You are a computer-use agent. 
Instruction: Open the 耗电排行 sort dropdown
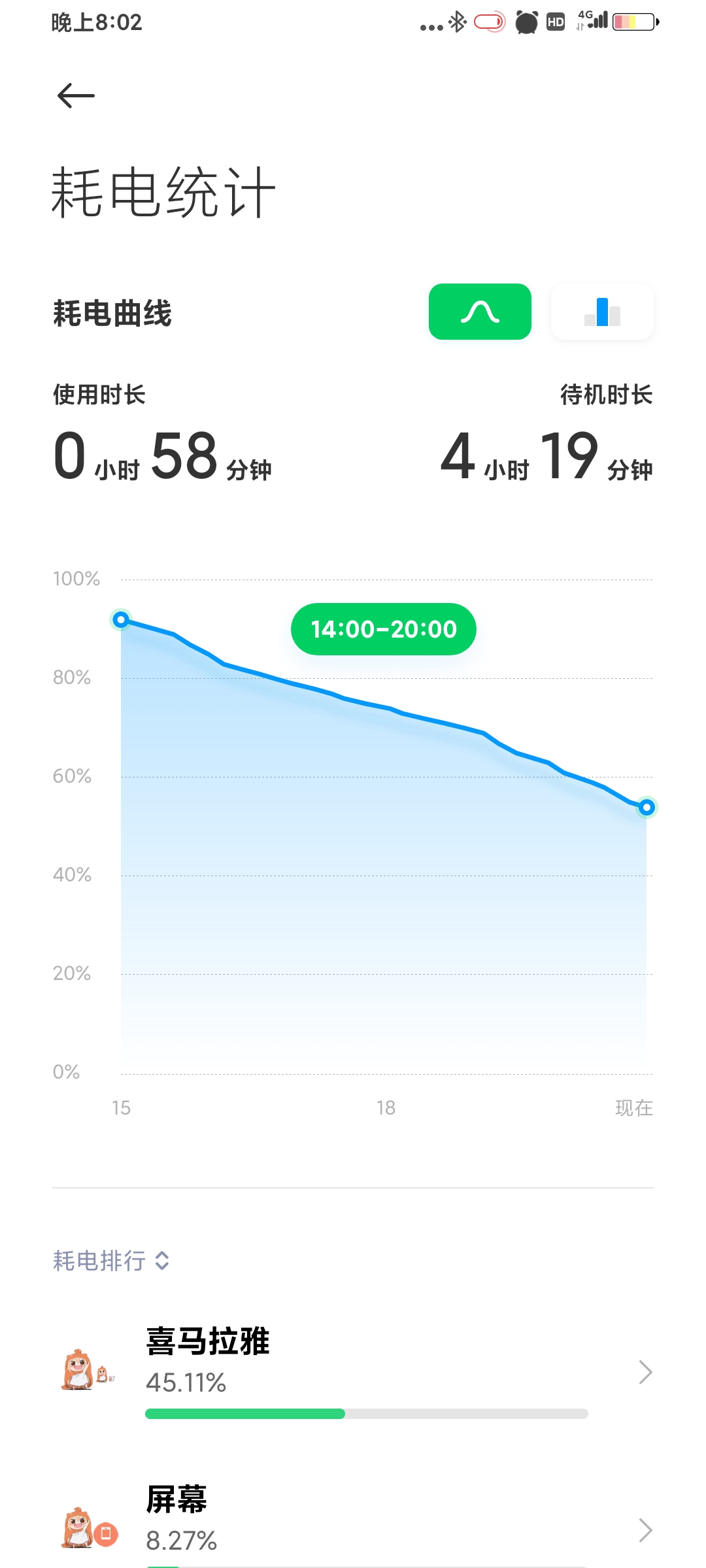click(x=112, y=1260)
